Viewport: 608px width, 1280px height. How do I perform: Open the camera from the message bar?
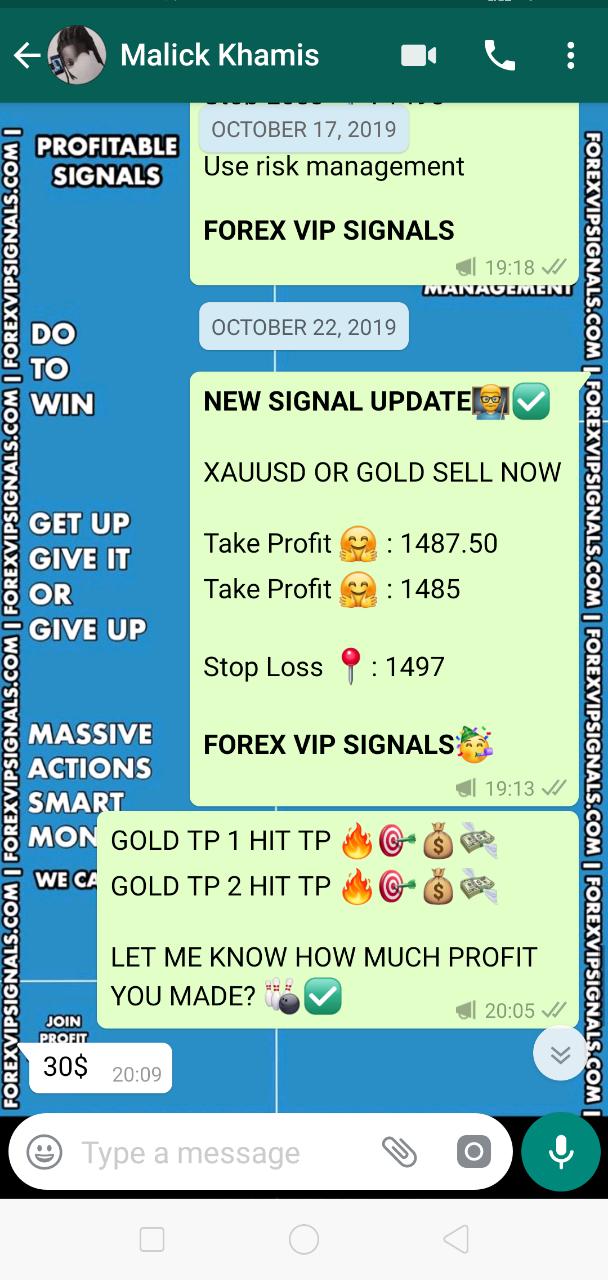click(x=474, y=1152)
